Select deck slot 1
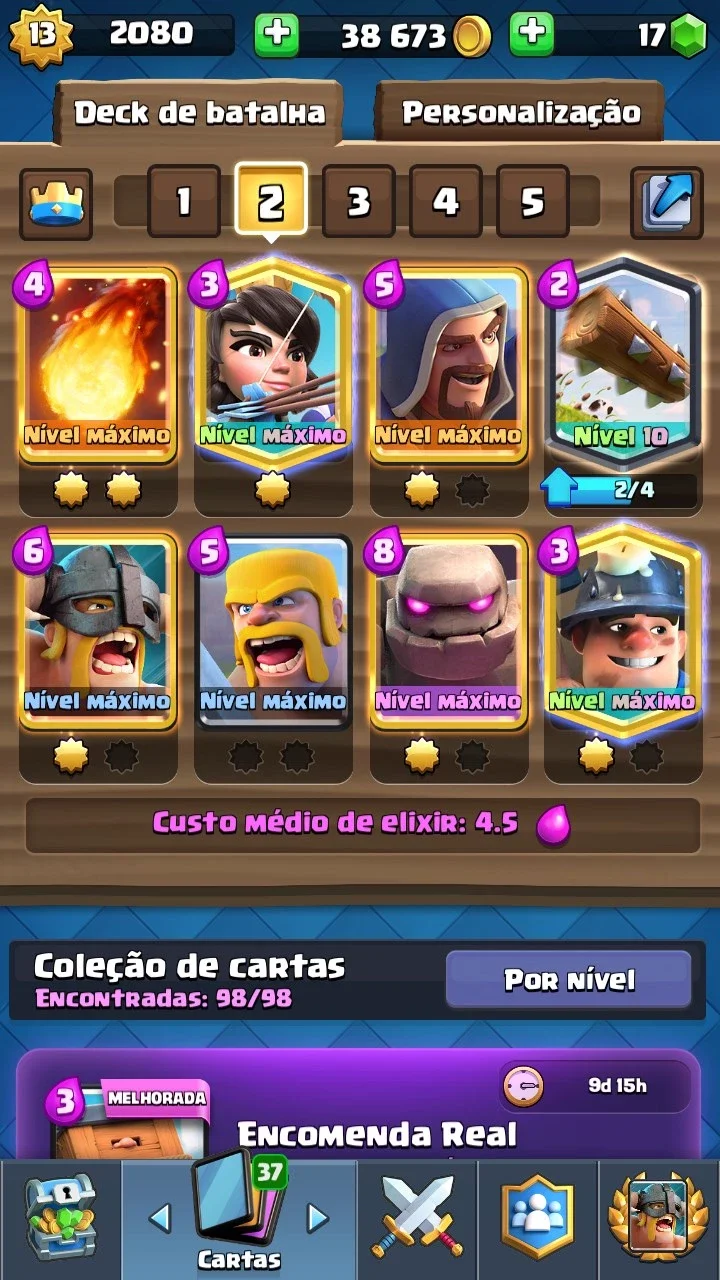Image resolution: width=720 pixels, height=1280 pixels. [x=184, y=201]
